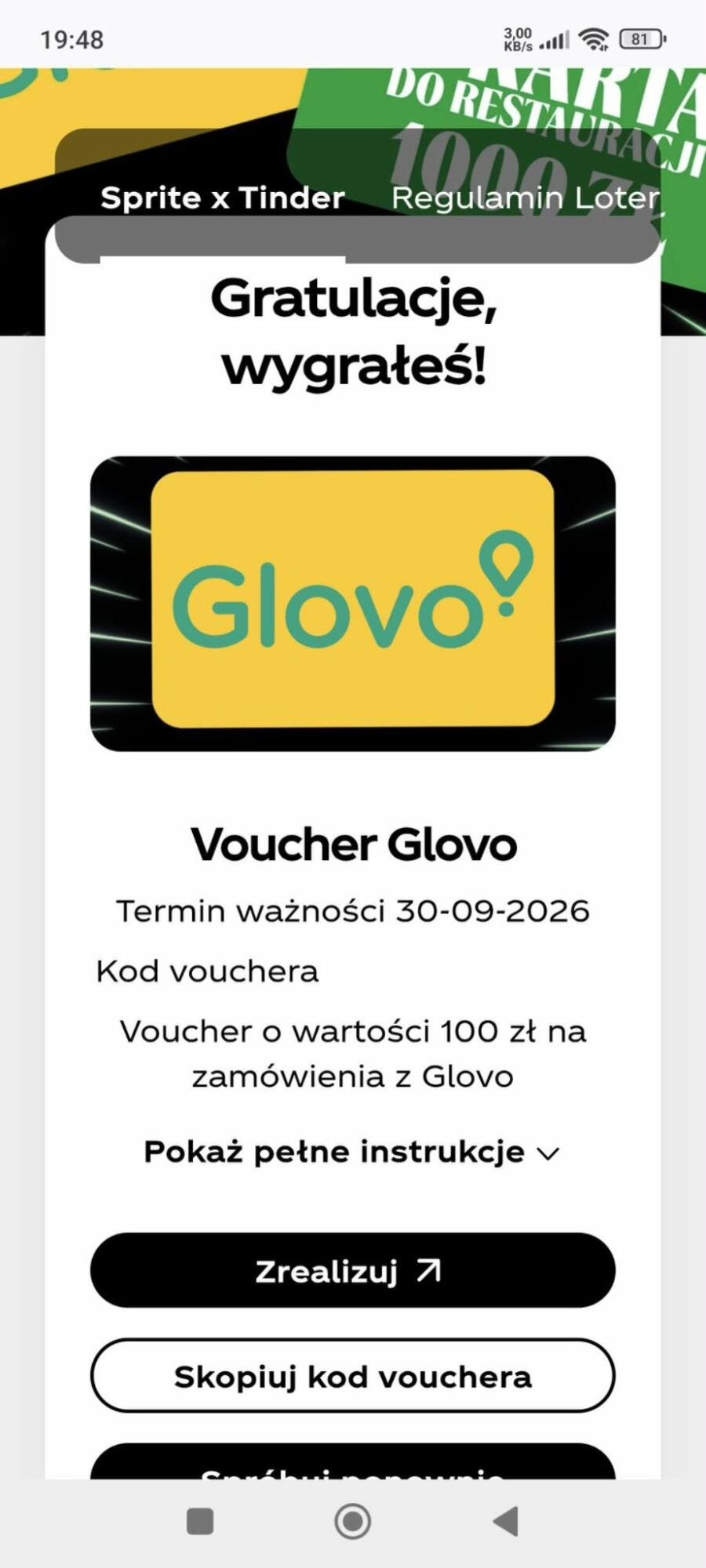706x1568 pixels.
Task: Tap the Zrealizuj button
Action: (x=352, y=1270)
